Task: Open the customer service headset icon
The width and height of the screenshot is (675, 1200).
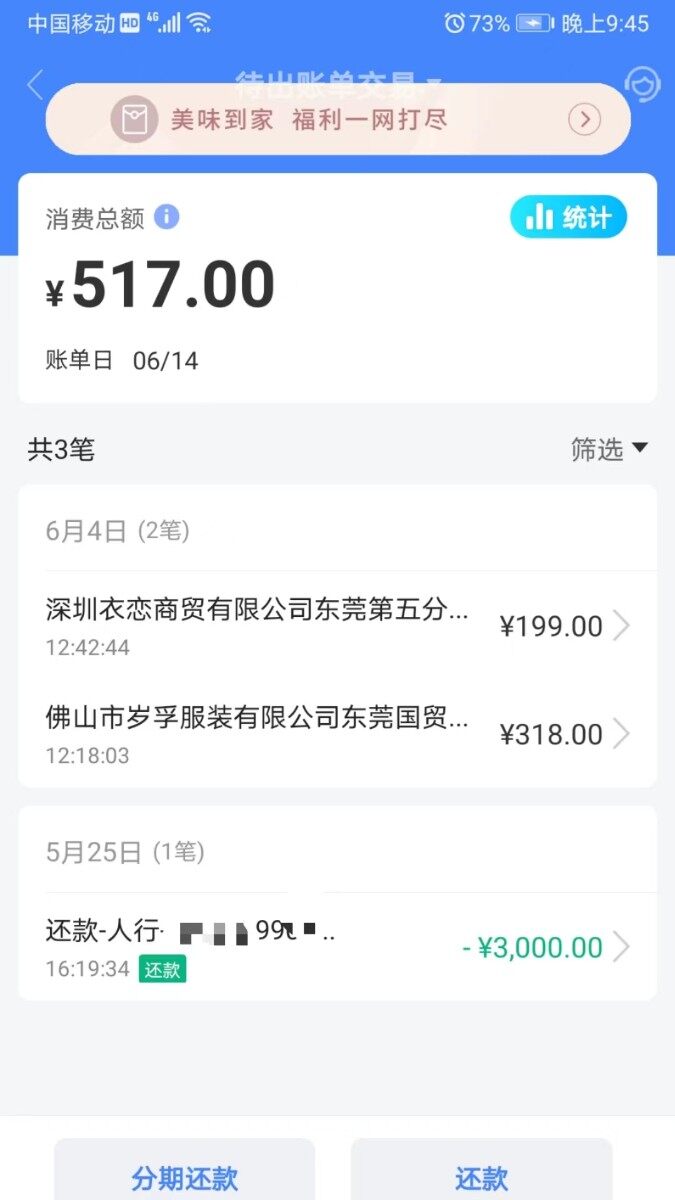Action: [x=642, y=85]
